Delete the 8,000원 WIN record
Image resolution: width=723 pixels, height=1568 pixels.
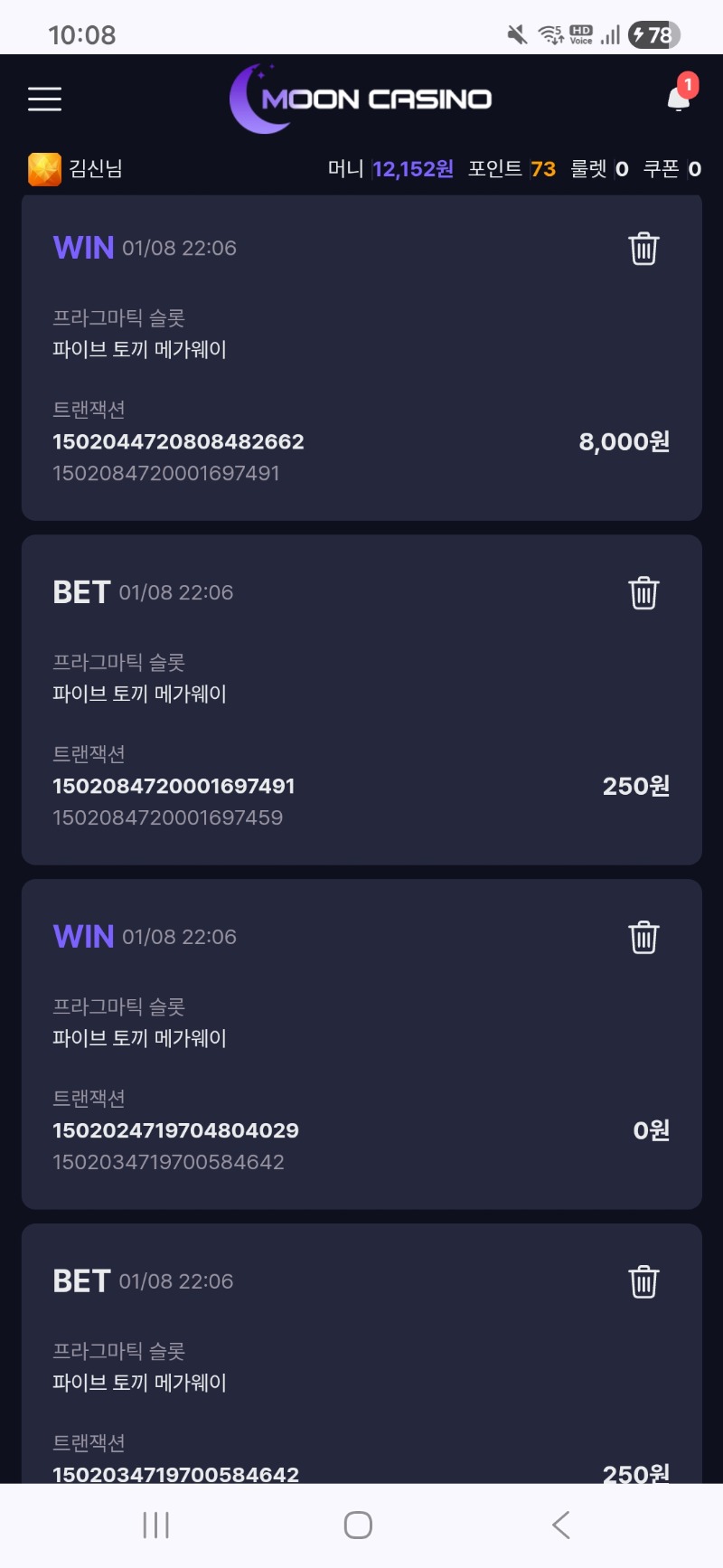[x=643, y=246]
